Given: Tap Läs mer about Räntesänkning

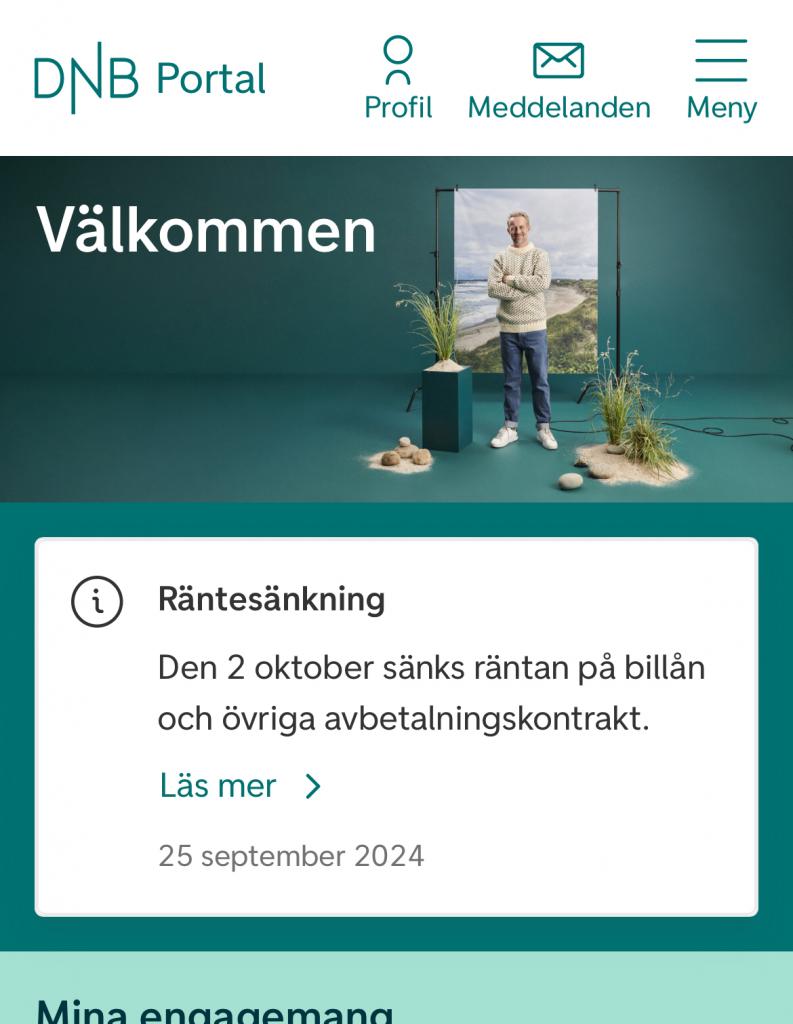Looking at the screenshot, I should tap(240, 786).
